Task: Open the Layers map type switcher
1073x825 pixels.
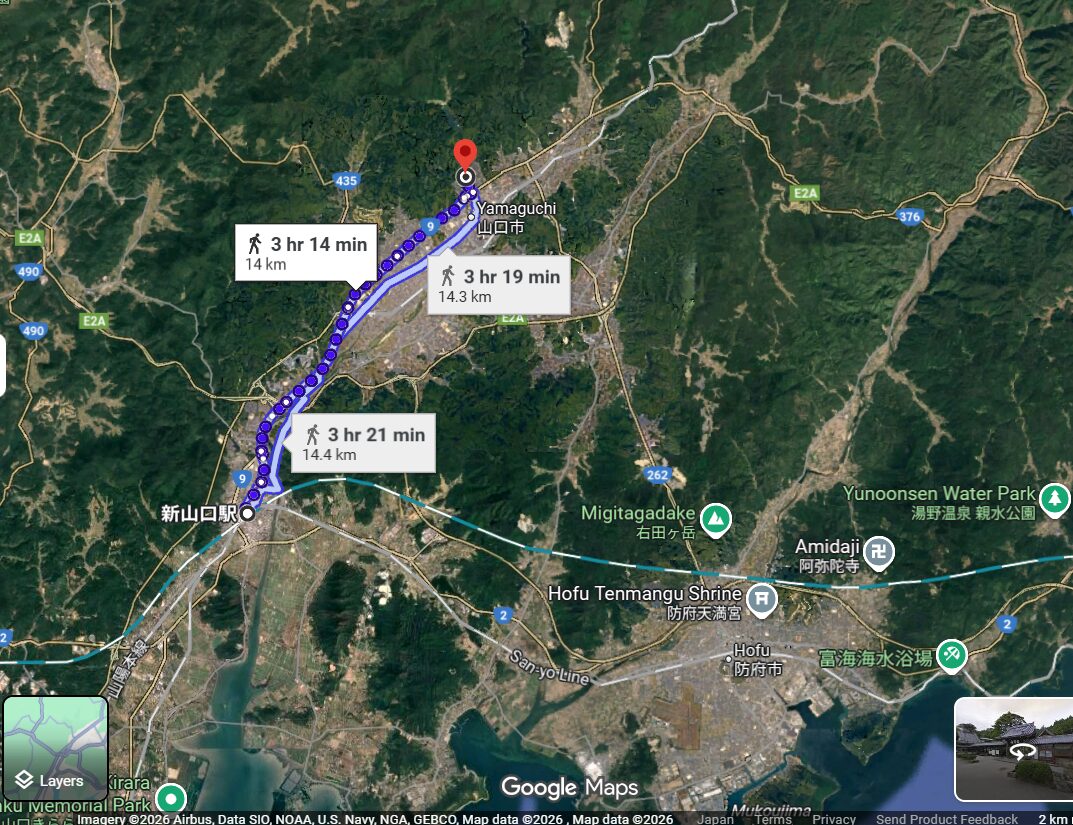Action: 55,748
